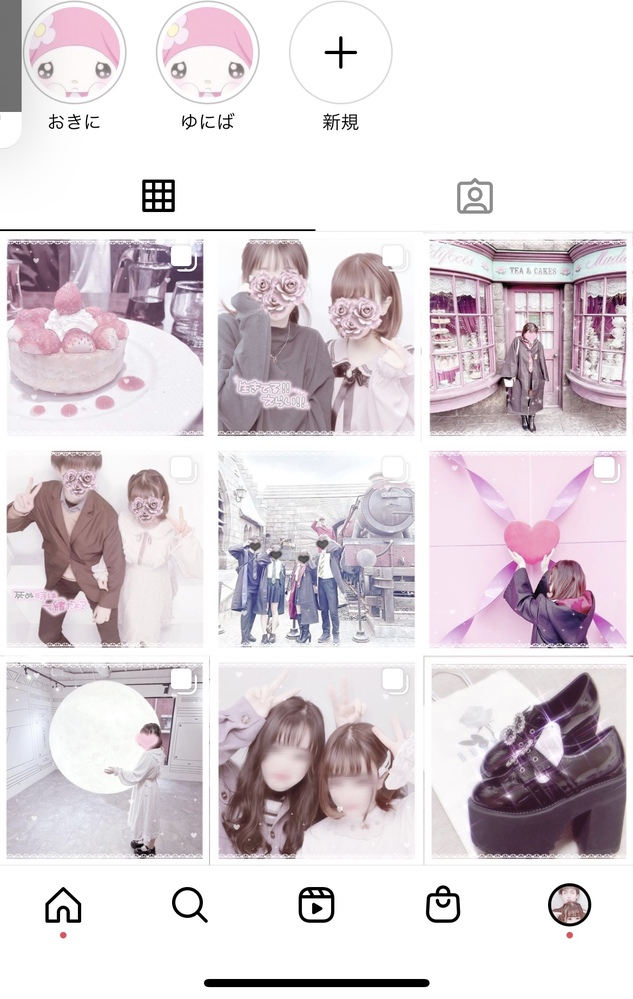The image size is (633, 999).
Task: Open the steam locomotive group post
Action: pos(316,548)
